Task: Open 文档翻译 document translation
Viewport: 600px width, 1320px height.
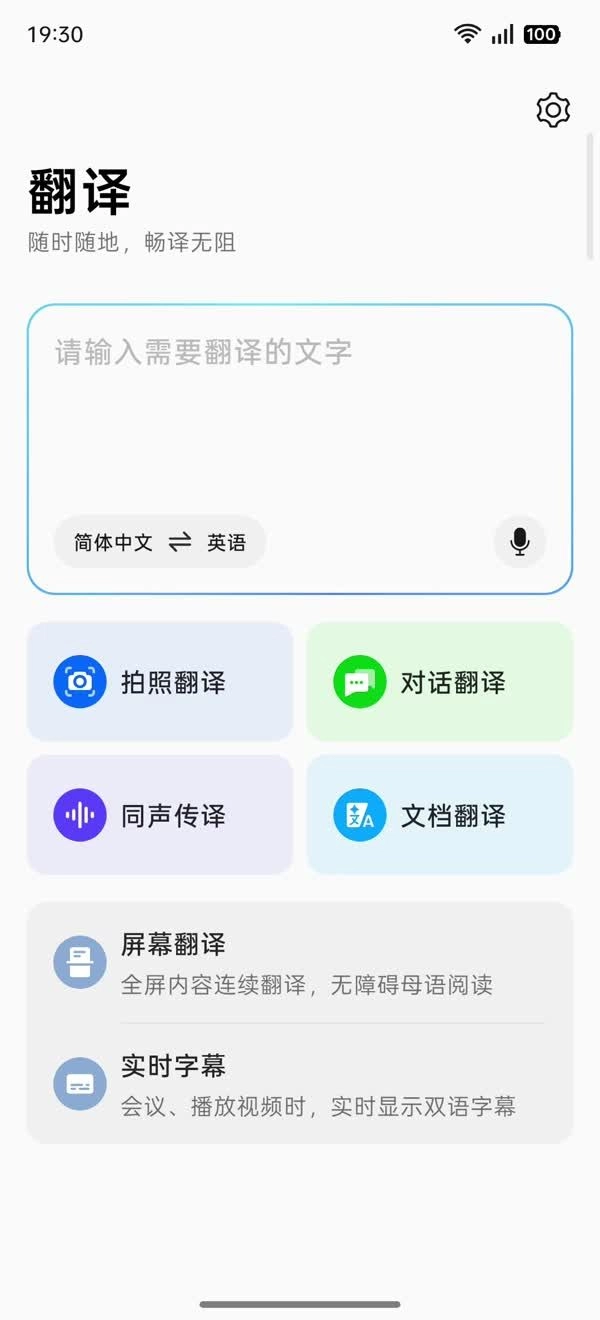Action: click(440, 815)
